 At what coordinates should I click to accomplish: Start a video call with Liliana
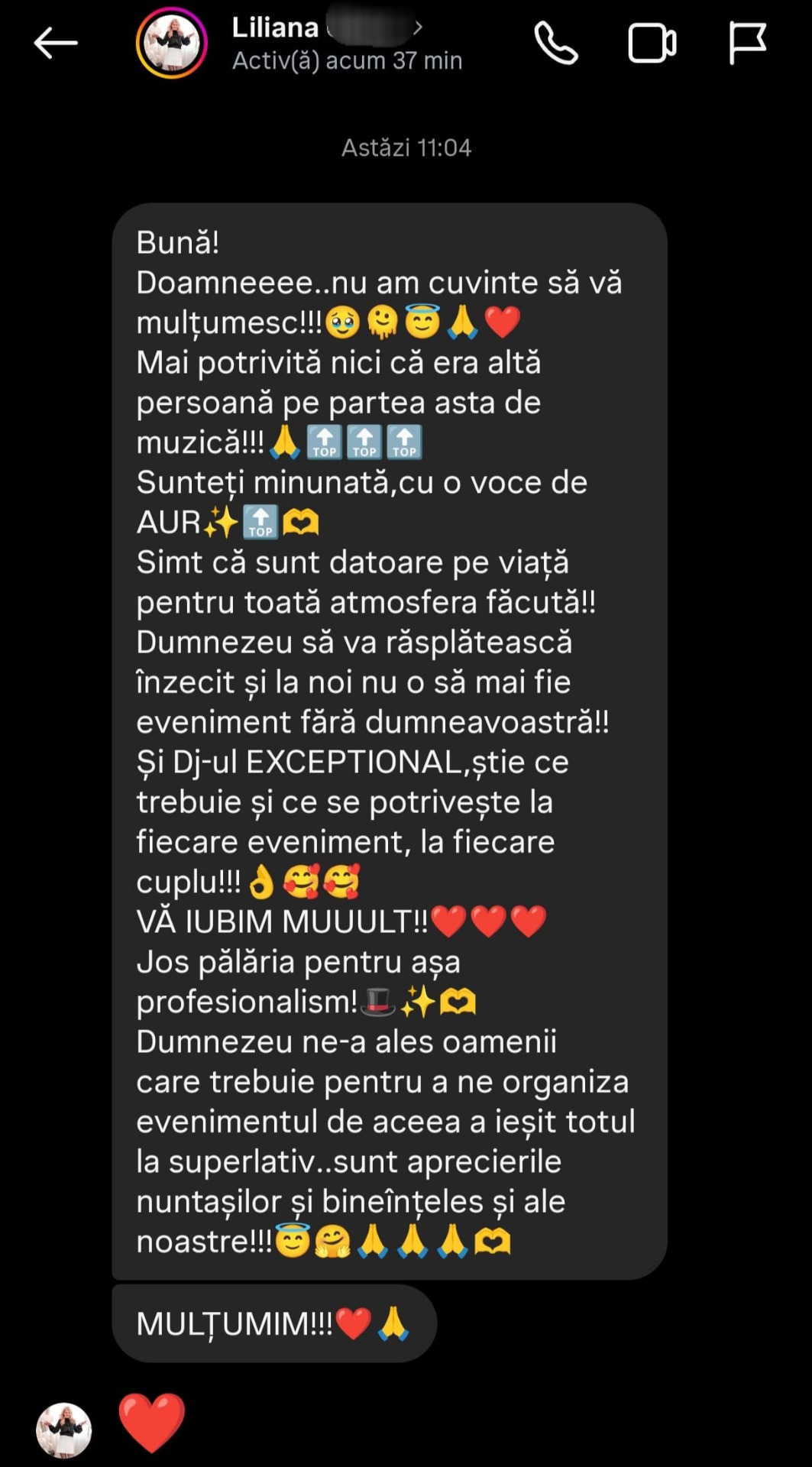coord(652,44)
